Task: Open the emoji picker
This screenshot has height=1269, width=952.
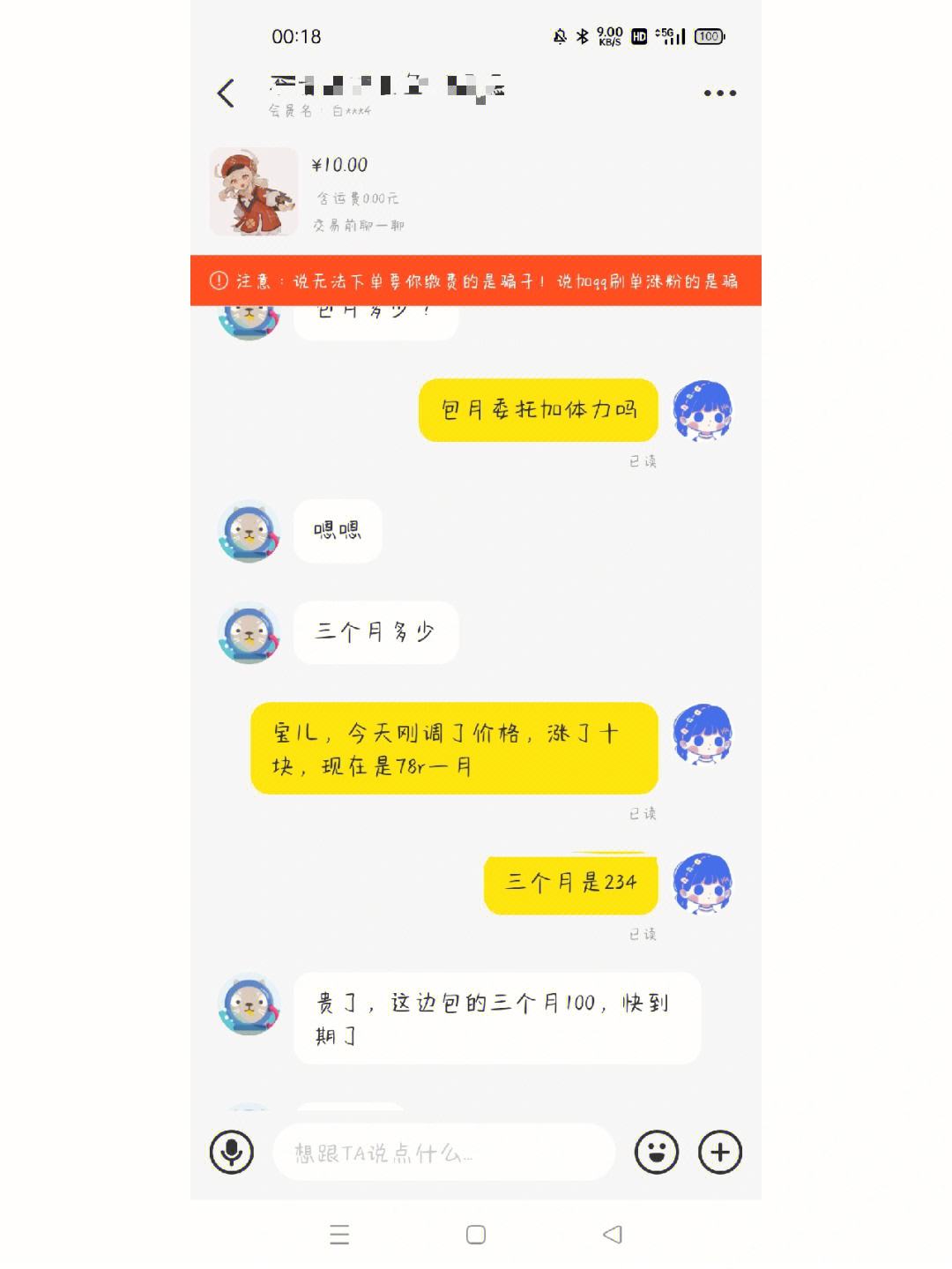Action: pos(657,1152)
